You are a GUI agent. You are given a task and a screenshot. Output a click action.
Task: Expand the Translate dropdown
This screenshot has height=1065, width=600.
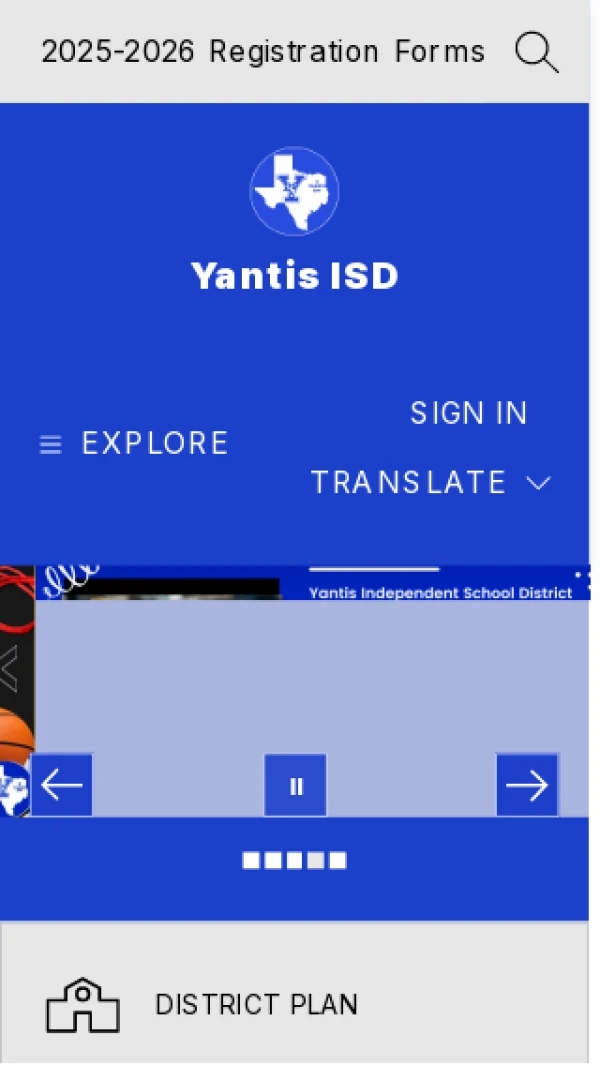pos(430,483)
